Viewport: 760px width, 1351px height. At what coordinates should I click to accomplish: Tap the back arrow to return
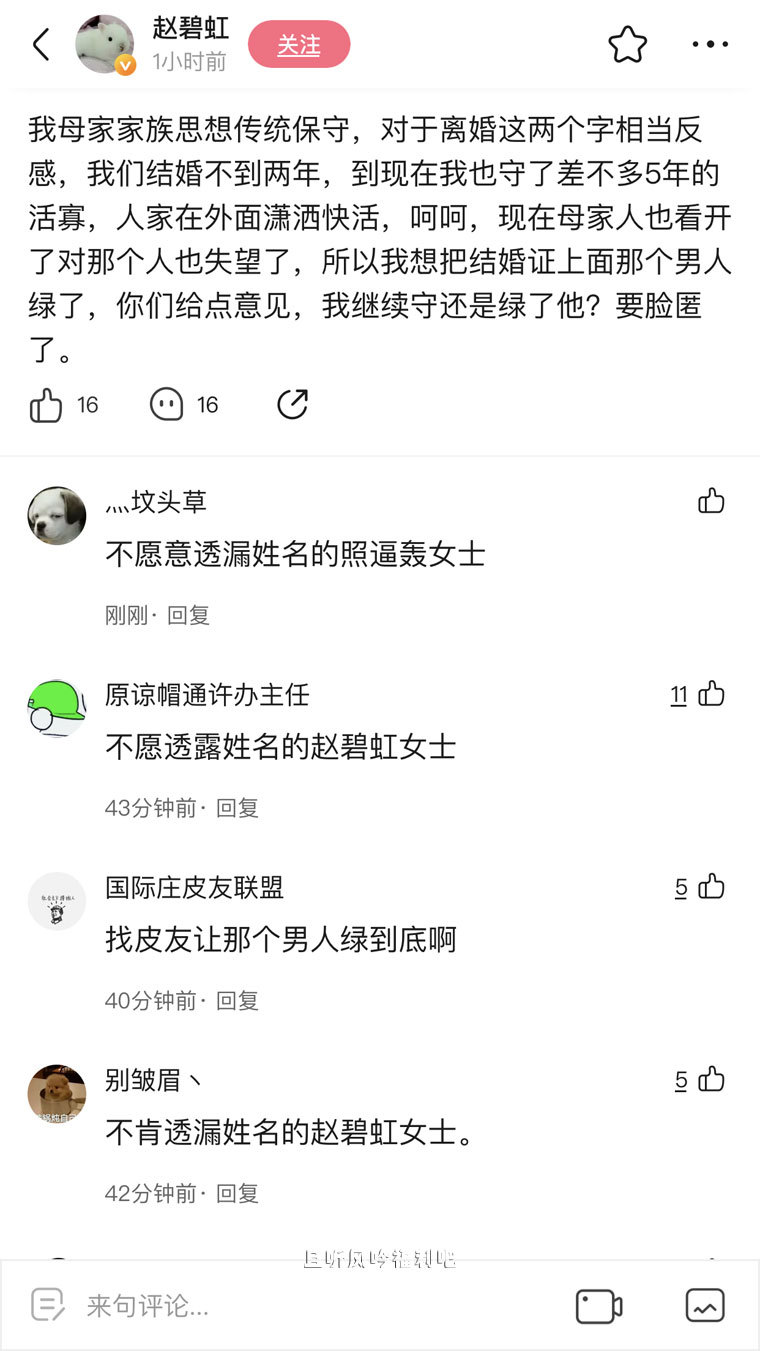coord(40,44)
